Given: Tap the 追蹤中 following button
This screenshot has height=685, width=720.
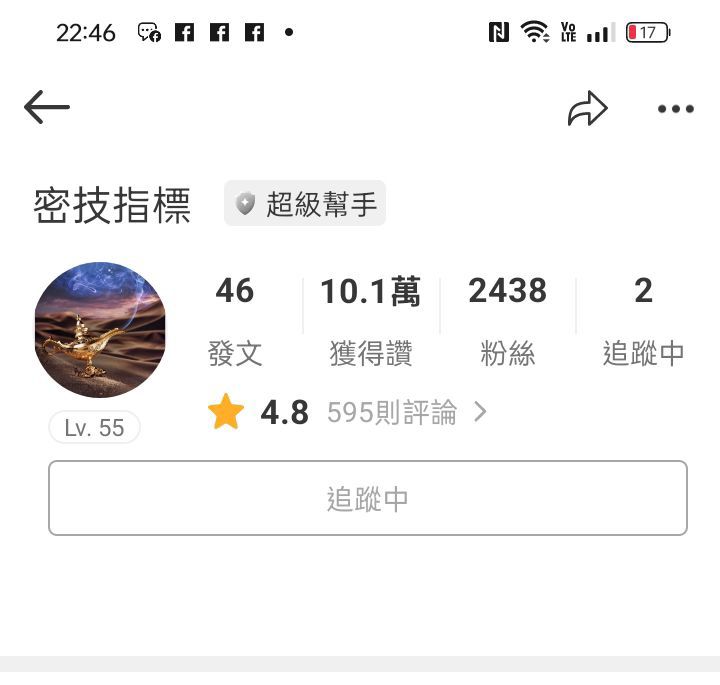Looking at the screenshot, I should click(x=367, y=498).
